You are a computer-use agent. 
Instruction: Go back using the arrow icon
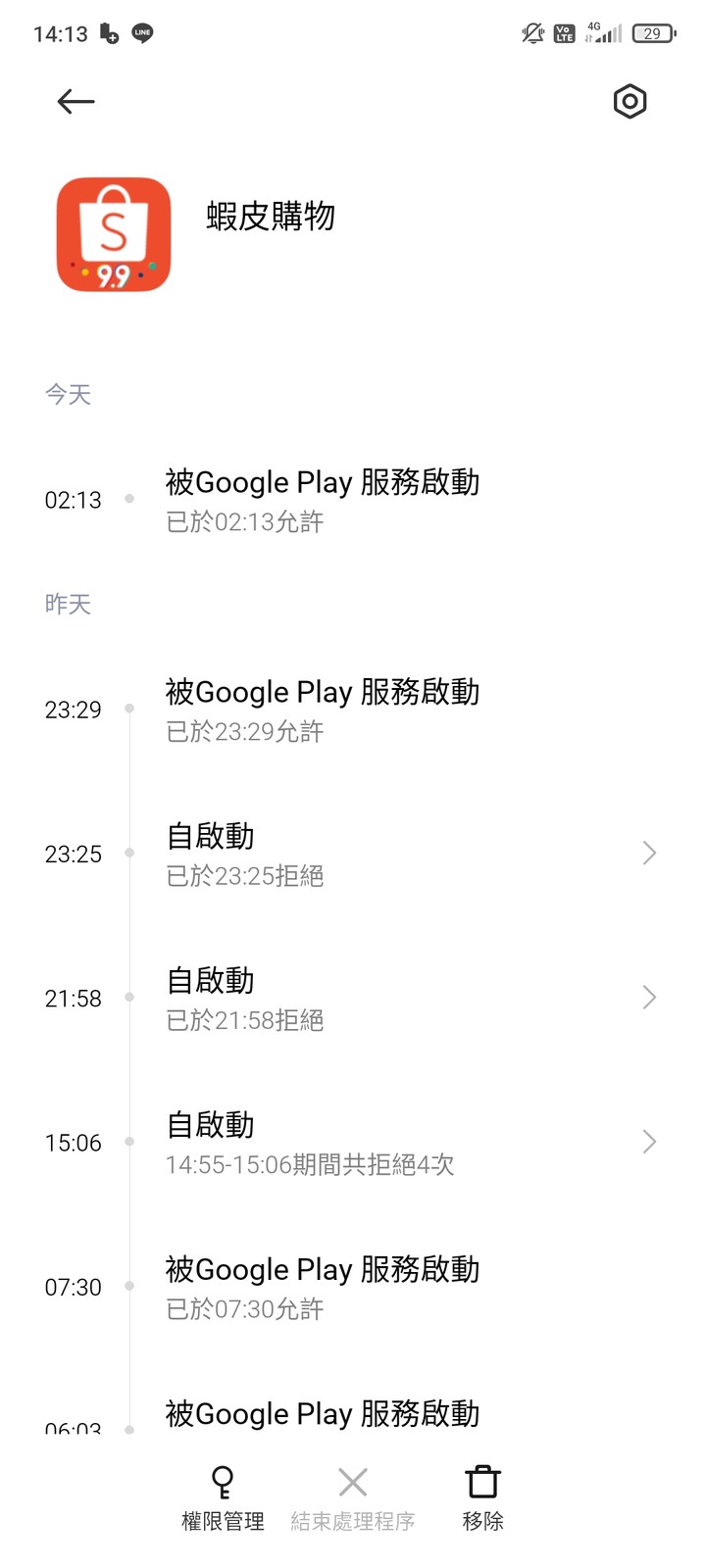coord(76,101)
